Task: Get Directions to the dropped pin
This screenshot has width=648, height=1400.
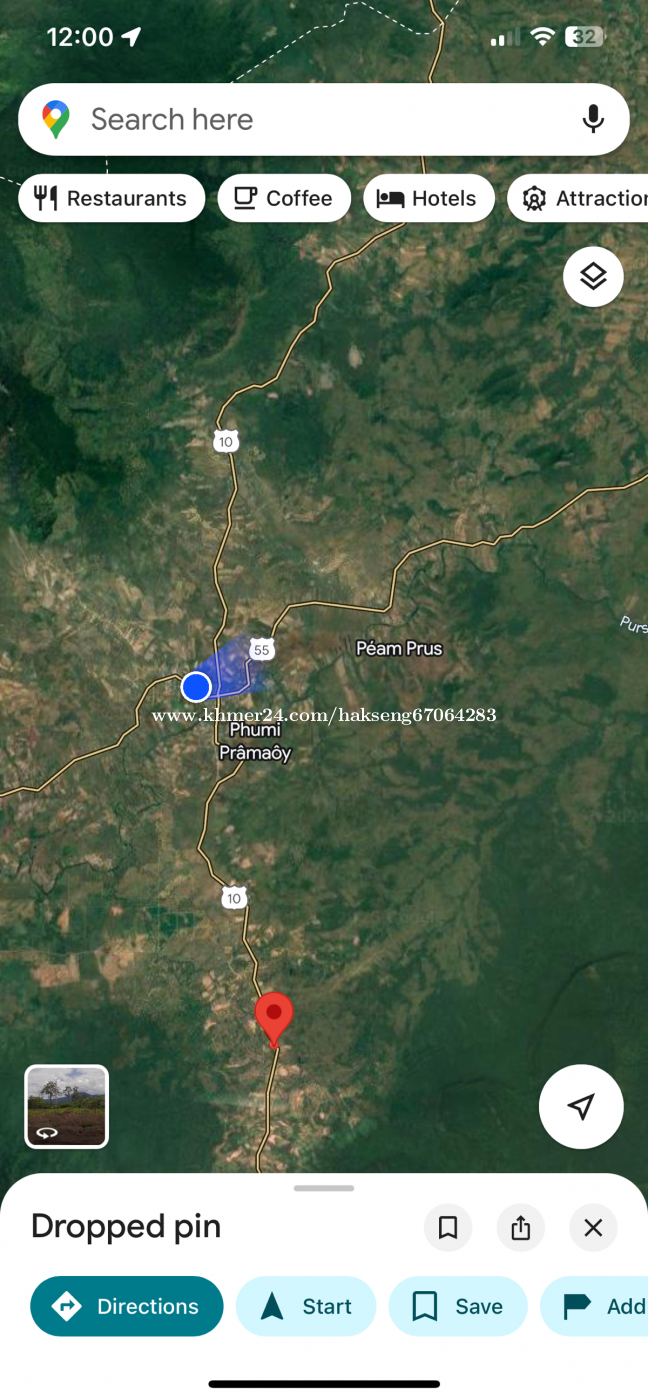Action: point(127,1306)
